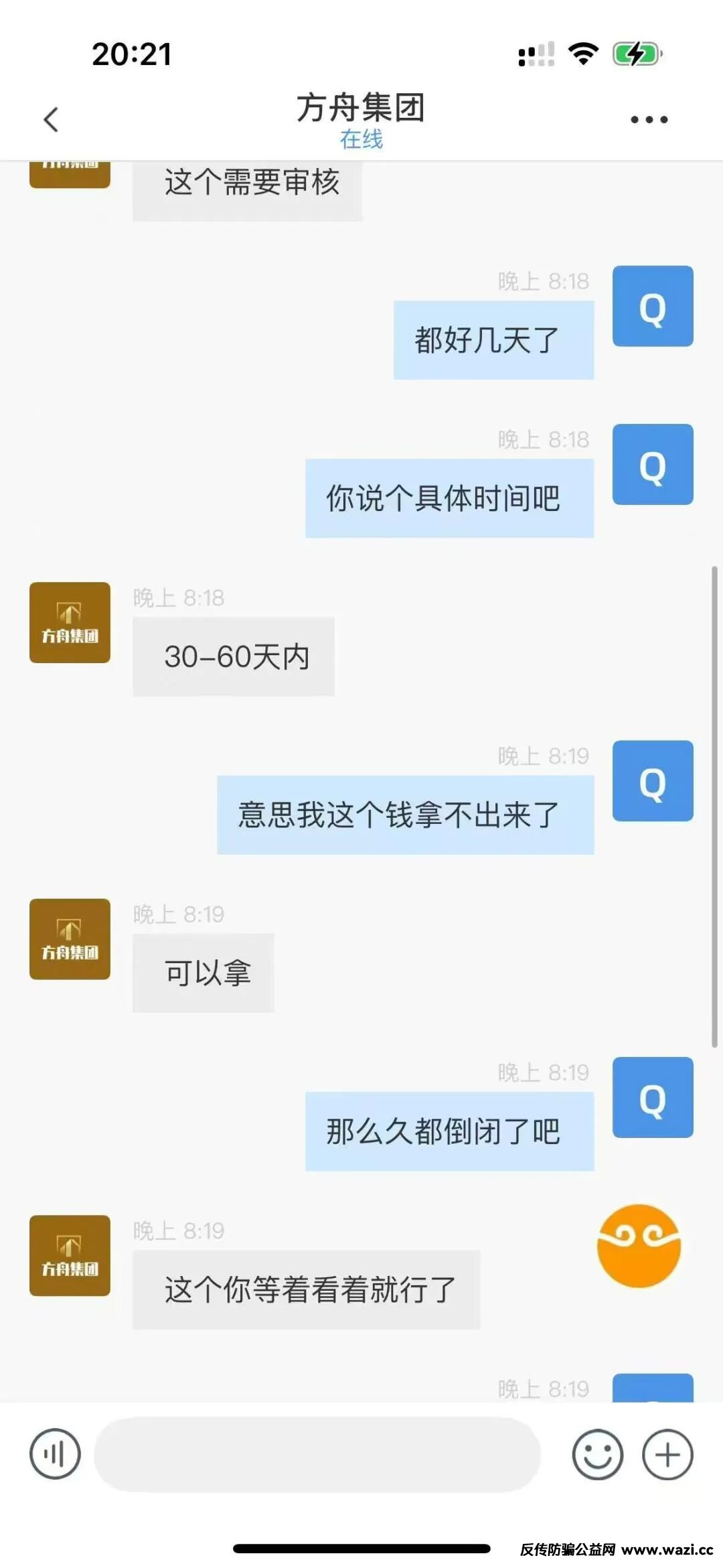Open the plus attachment menu
Image resolution: width=723 pixels, height=1568 pixels.
[x=667, y=1454]
